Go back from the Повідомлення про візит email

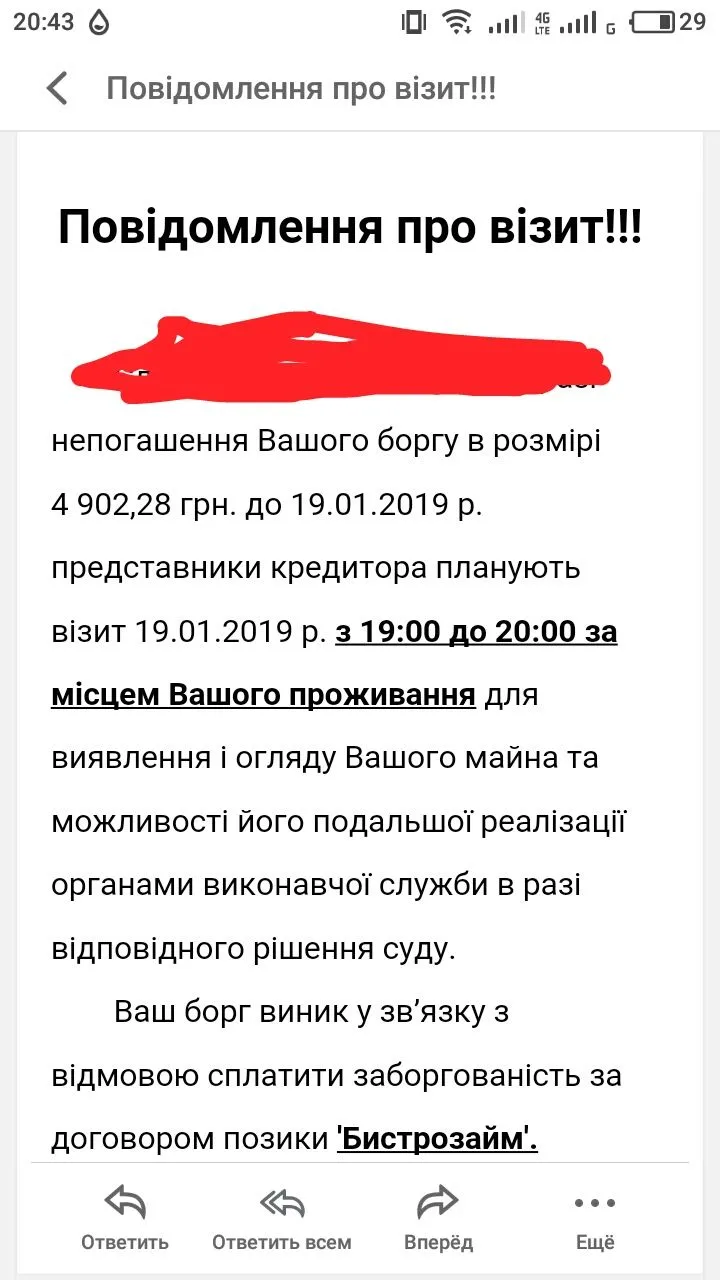pos(58,88)
